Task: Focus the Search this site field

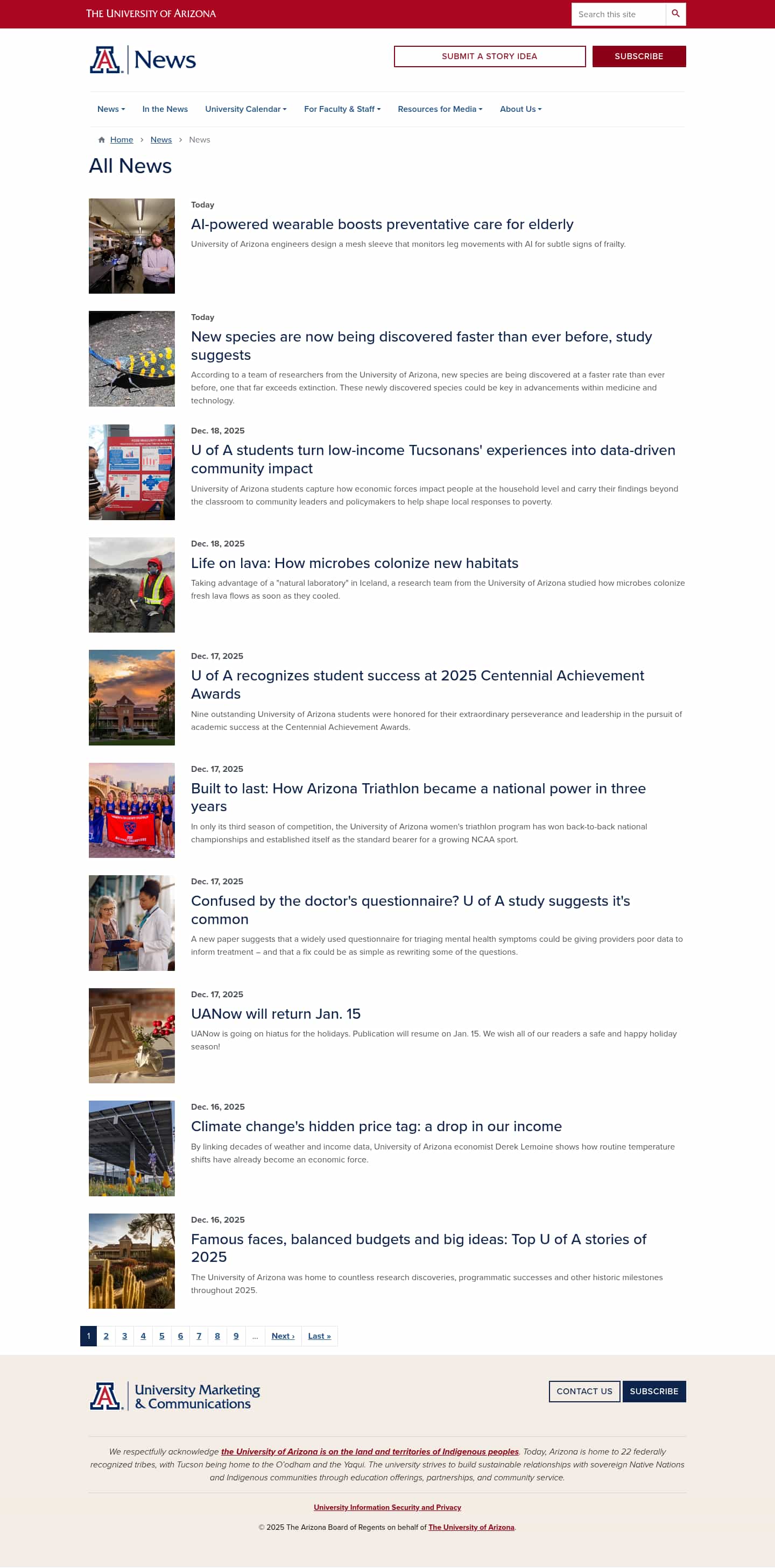Action: click(x=617, y=14)
